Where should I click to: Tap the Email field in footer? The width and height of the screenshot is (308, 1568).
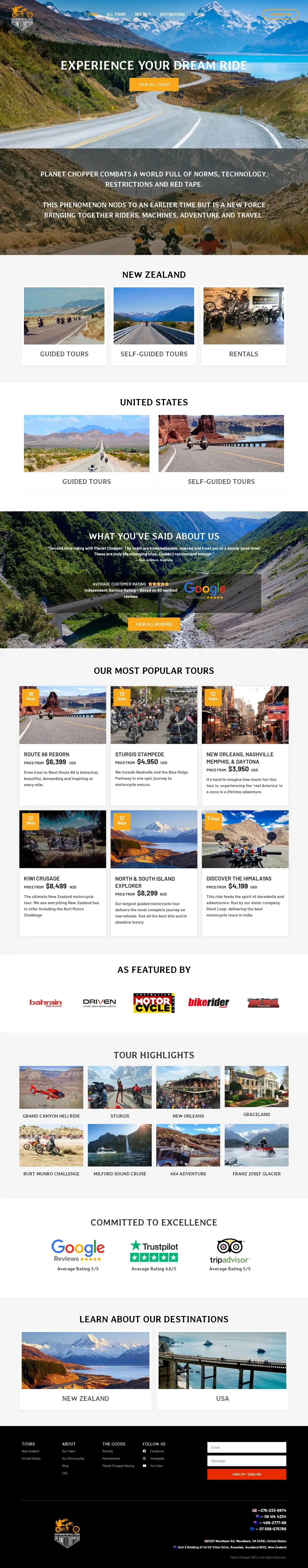tap(247, 1447)
